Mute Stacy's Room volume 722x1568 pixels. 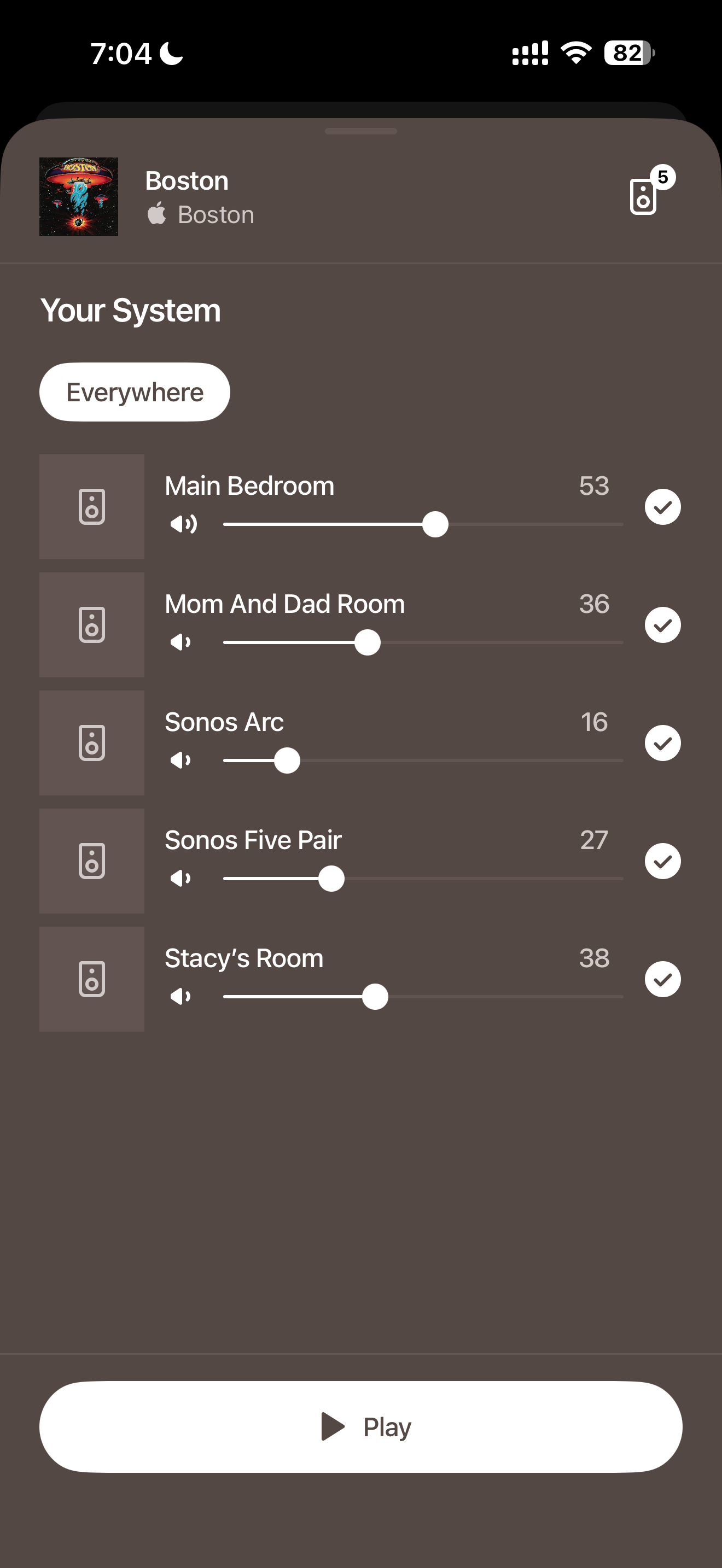pyautogui.click(x=181, y=996)
